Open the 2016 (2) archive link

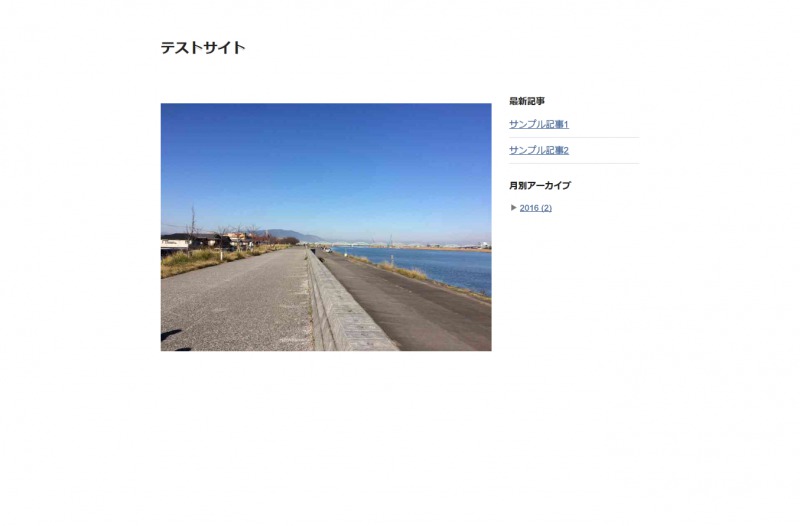coord(535,208)
